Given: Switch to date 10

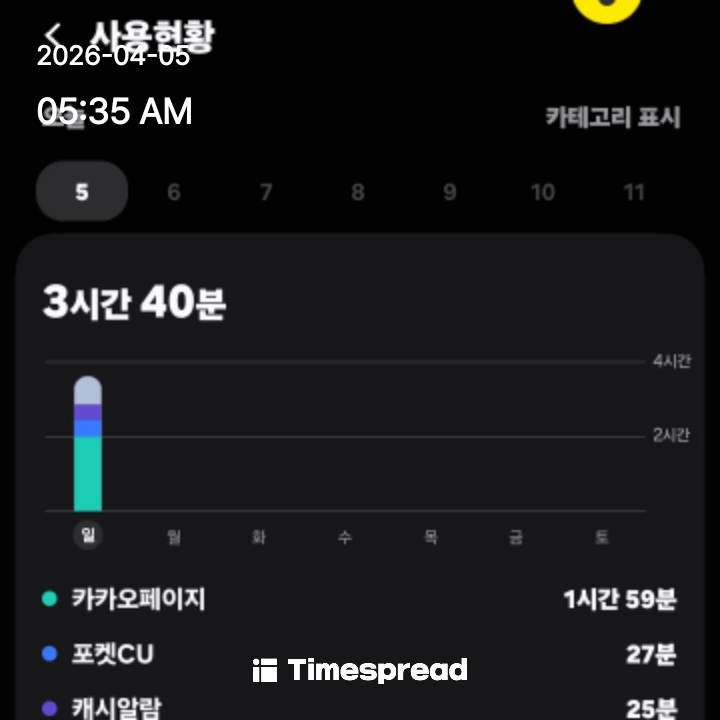Looking at the screenshot, I should (542, 191).
